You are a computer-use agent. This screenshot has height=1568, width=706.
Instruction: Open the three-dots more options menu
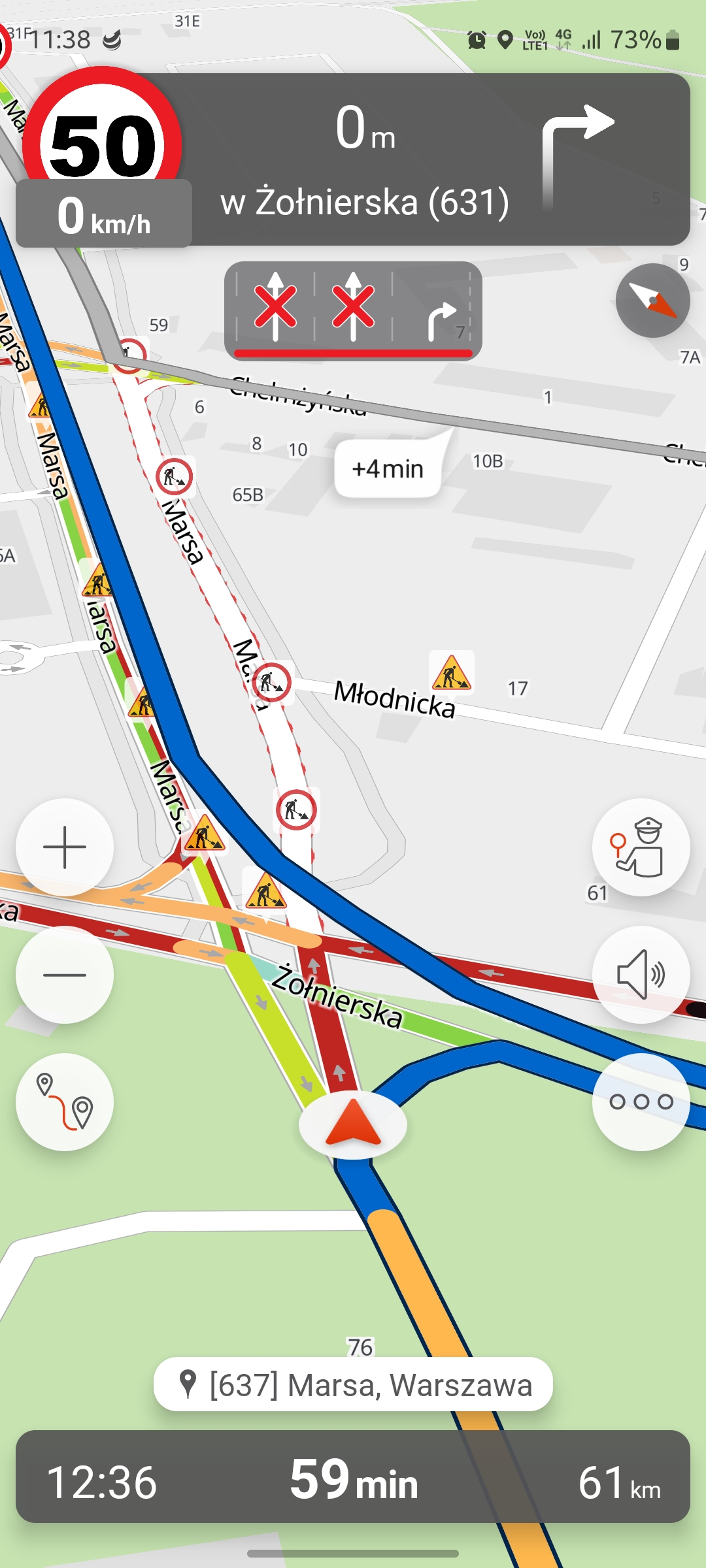click(x=641, y=1102)
